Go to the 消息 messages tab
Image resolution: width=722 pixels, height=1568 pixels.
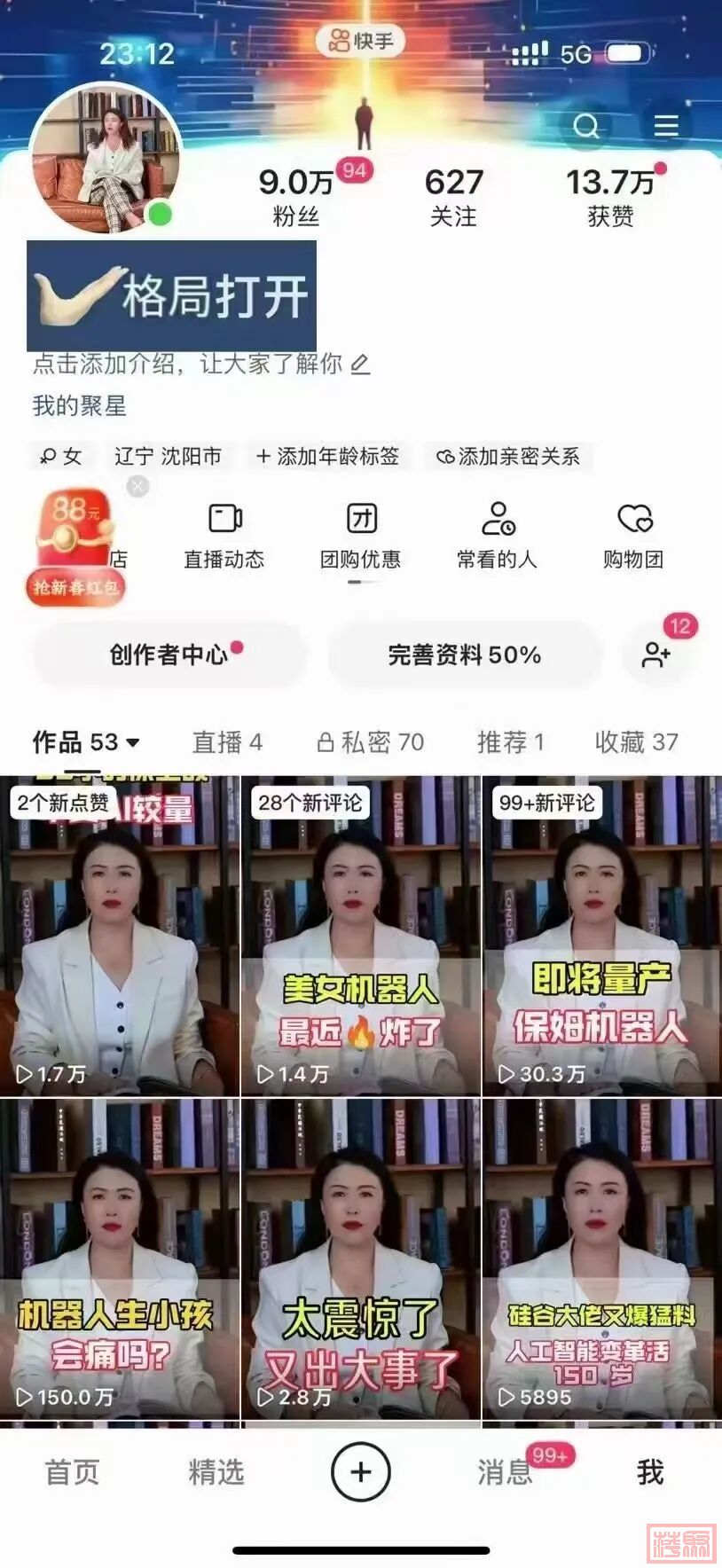pyautogui.click(x=505, y=1472)
